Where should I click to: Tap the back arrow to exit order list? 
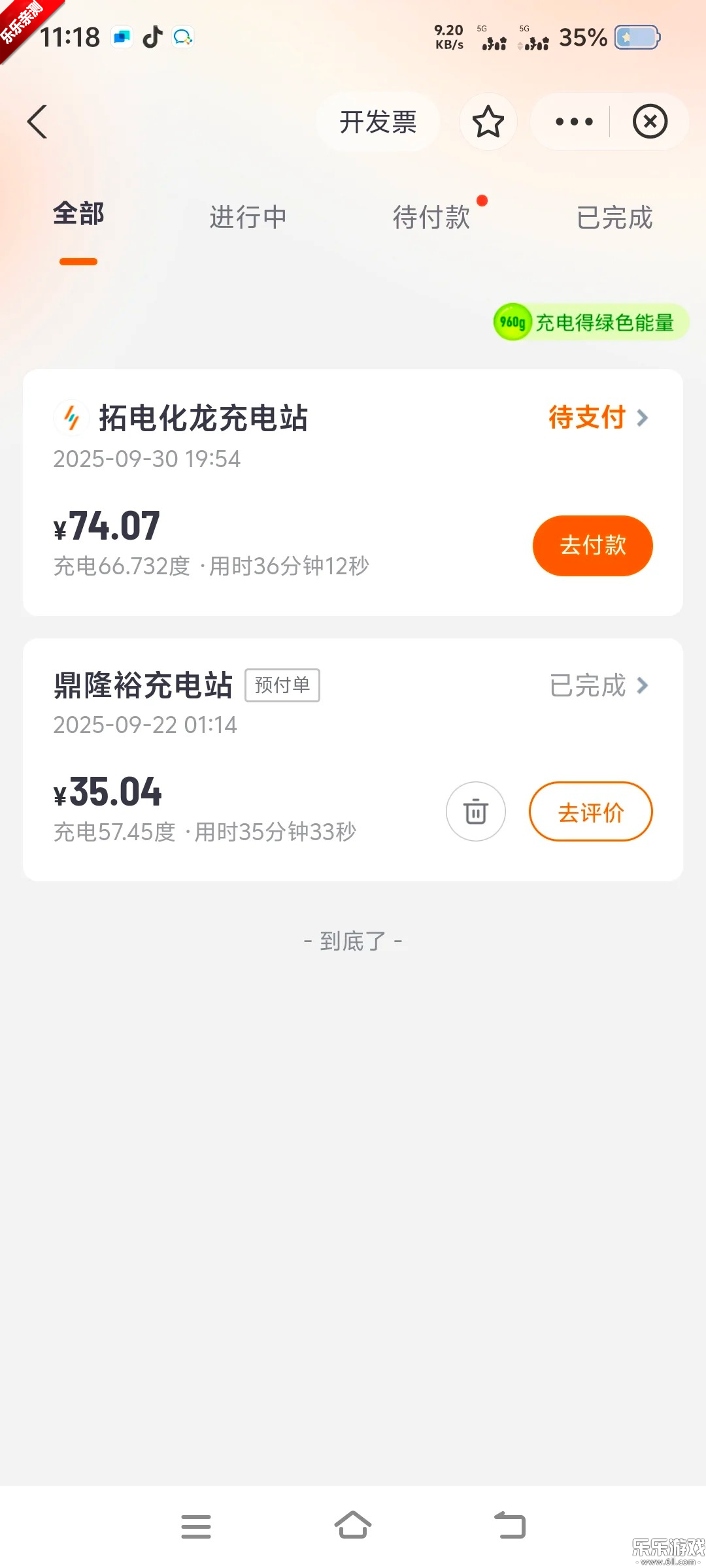(37, 122)
